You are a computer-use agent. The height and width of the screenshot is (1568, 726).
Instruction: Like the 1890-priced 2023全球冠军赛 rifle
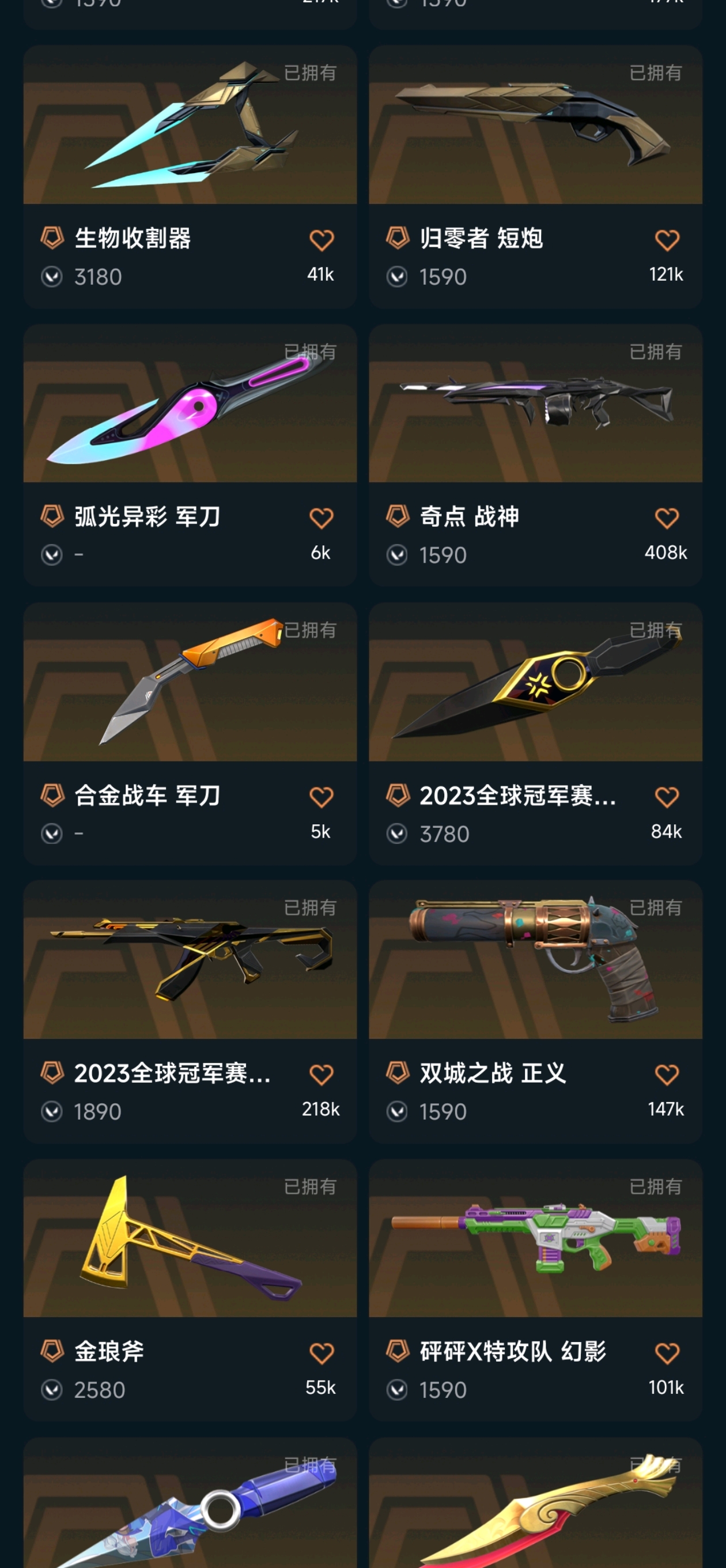pos(322,1075)
